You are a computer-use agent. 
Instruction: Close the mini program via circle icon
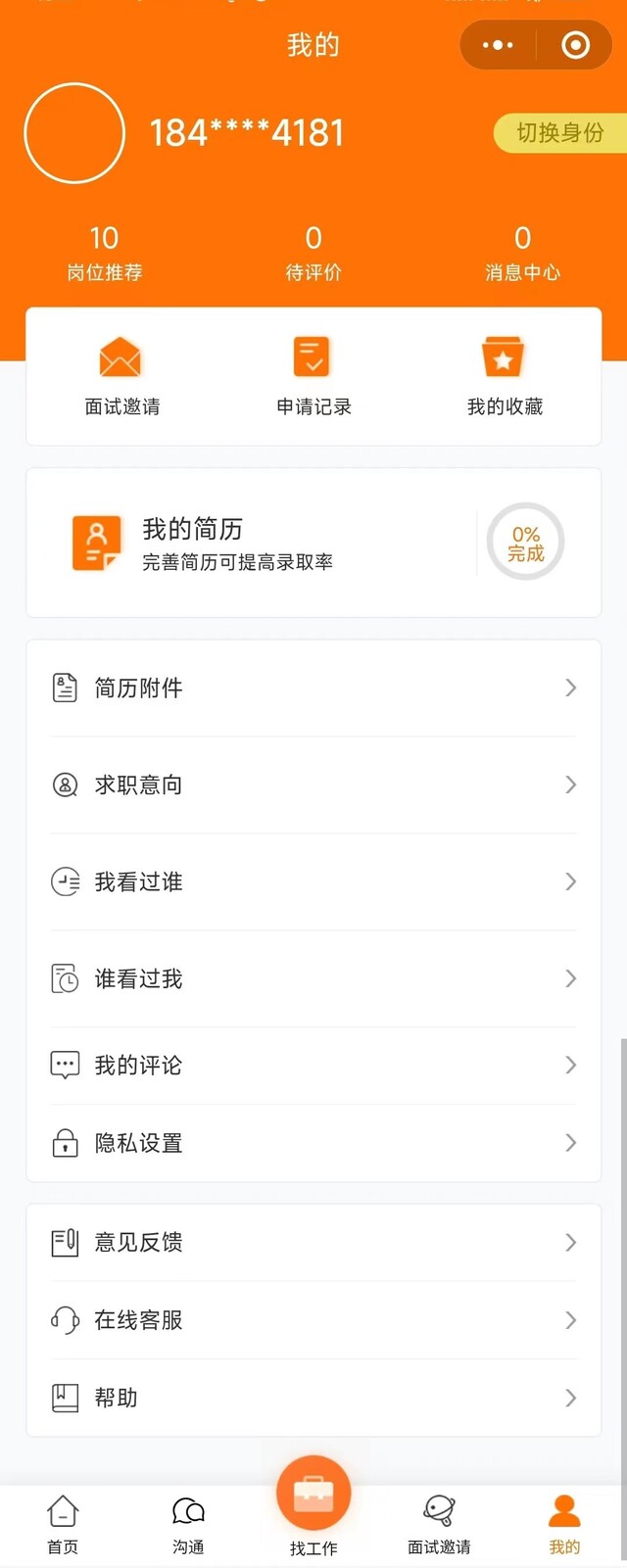(x=575, y=45)
